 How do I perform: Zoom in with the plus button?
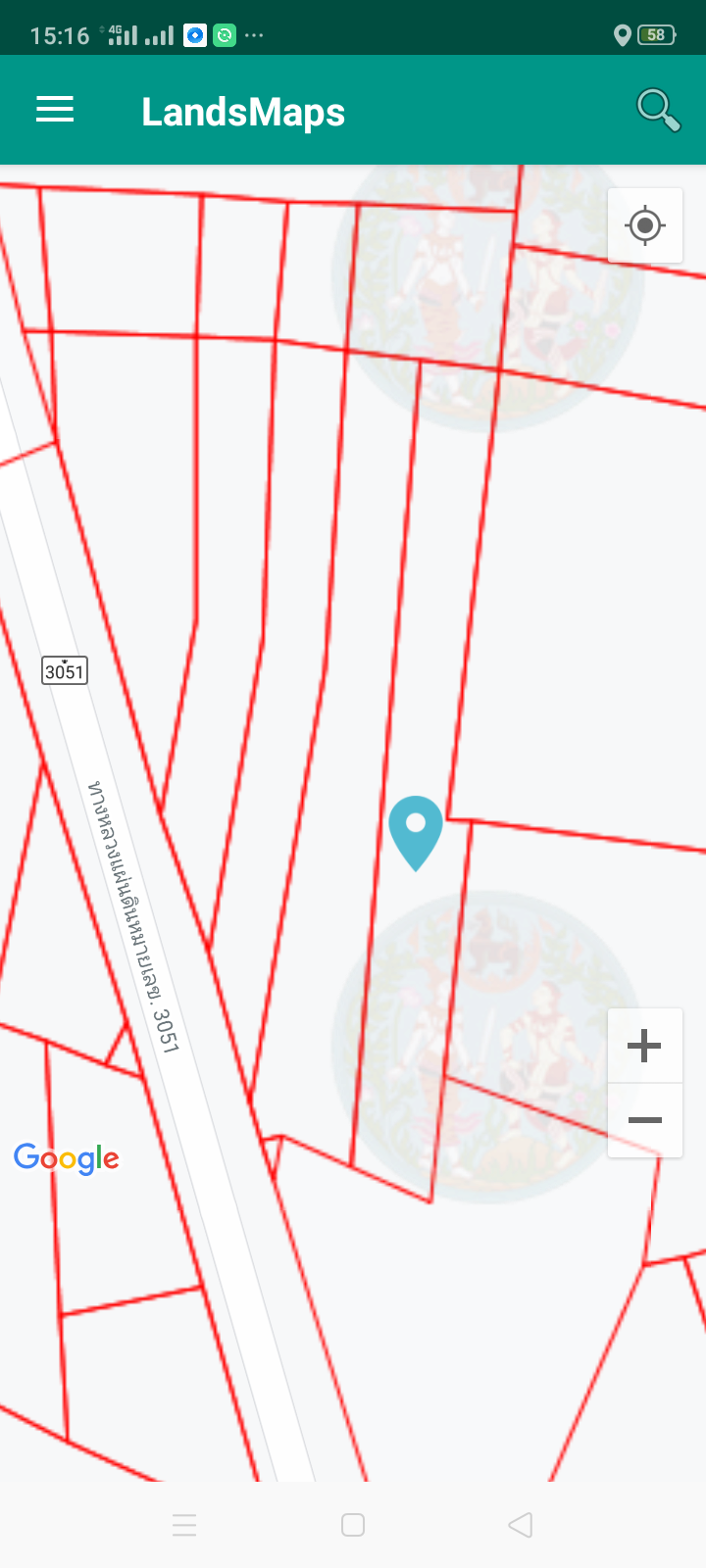tap(644, 1046)
